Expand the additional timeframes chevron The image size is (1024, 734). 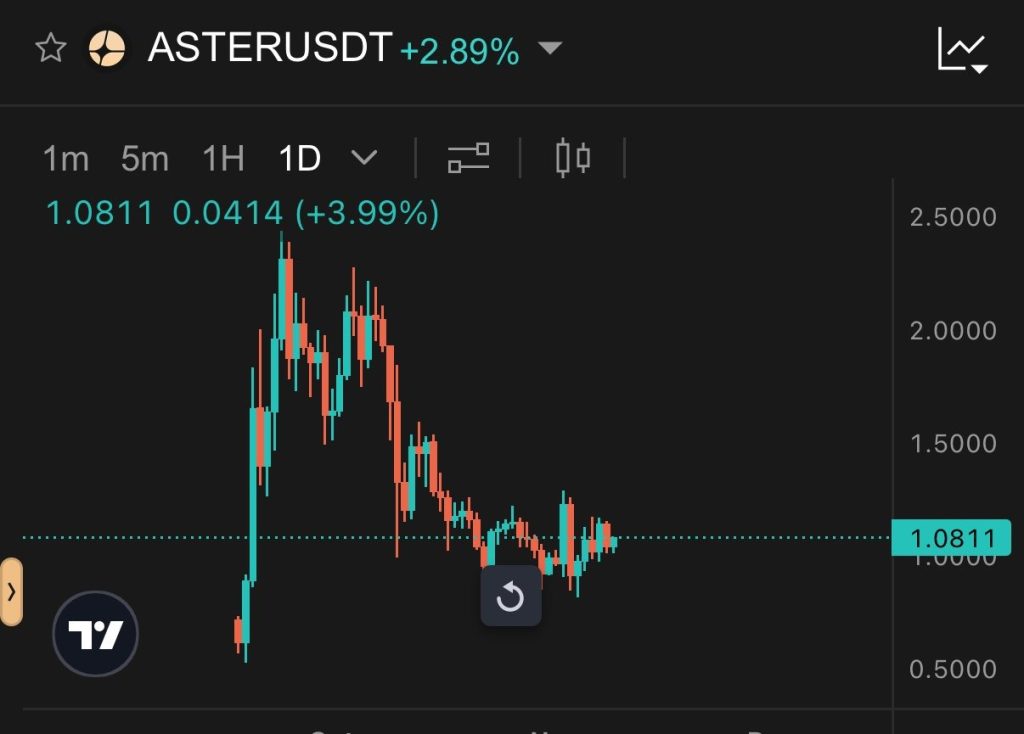[364, 158]
